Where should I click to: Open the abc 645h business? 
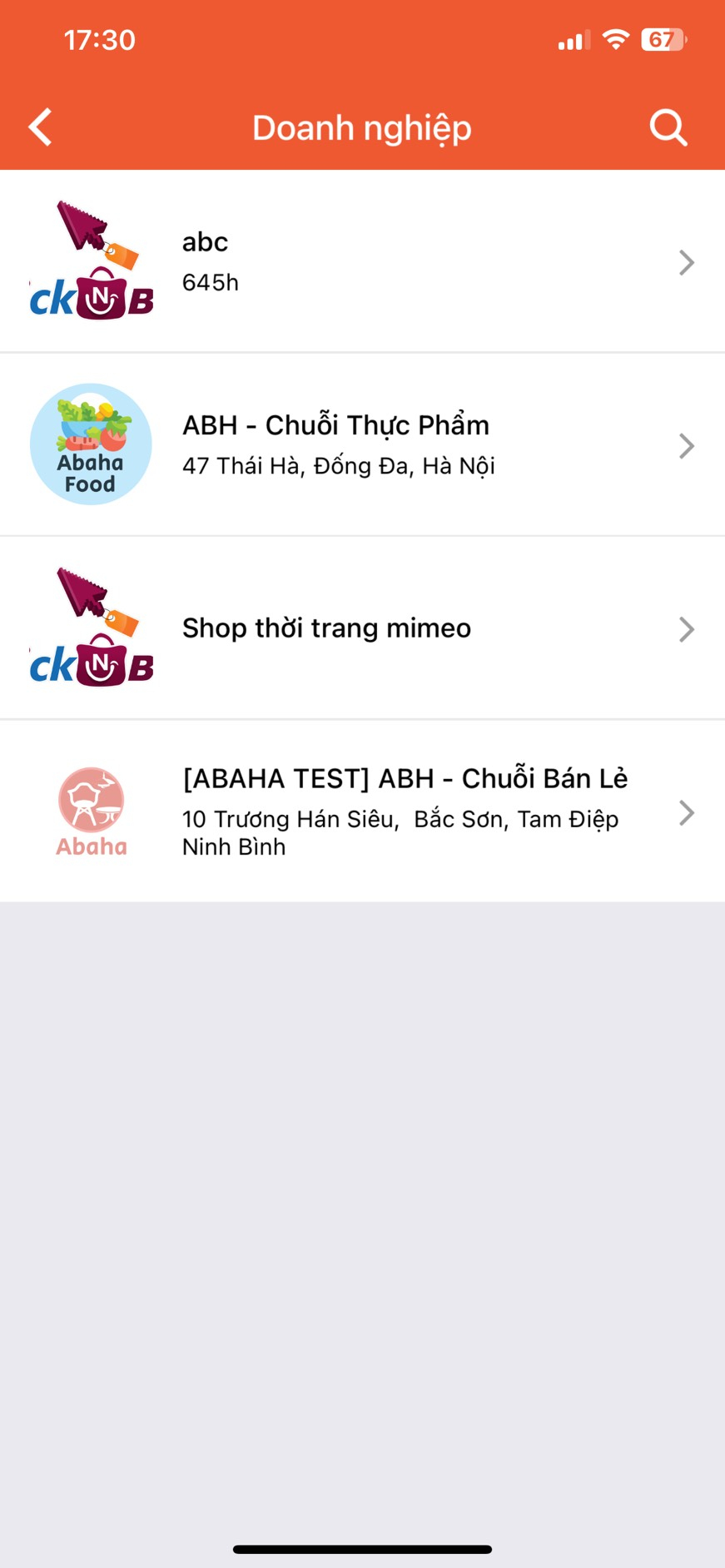[x=362, y=261]
